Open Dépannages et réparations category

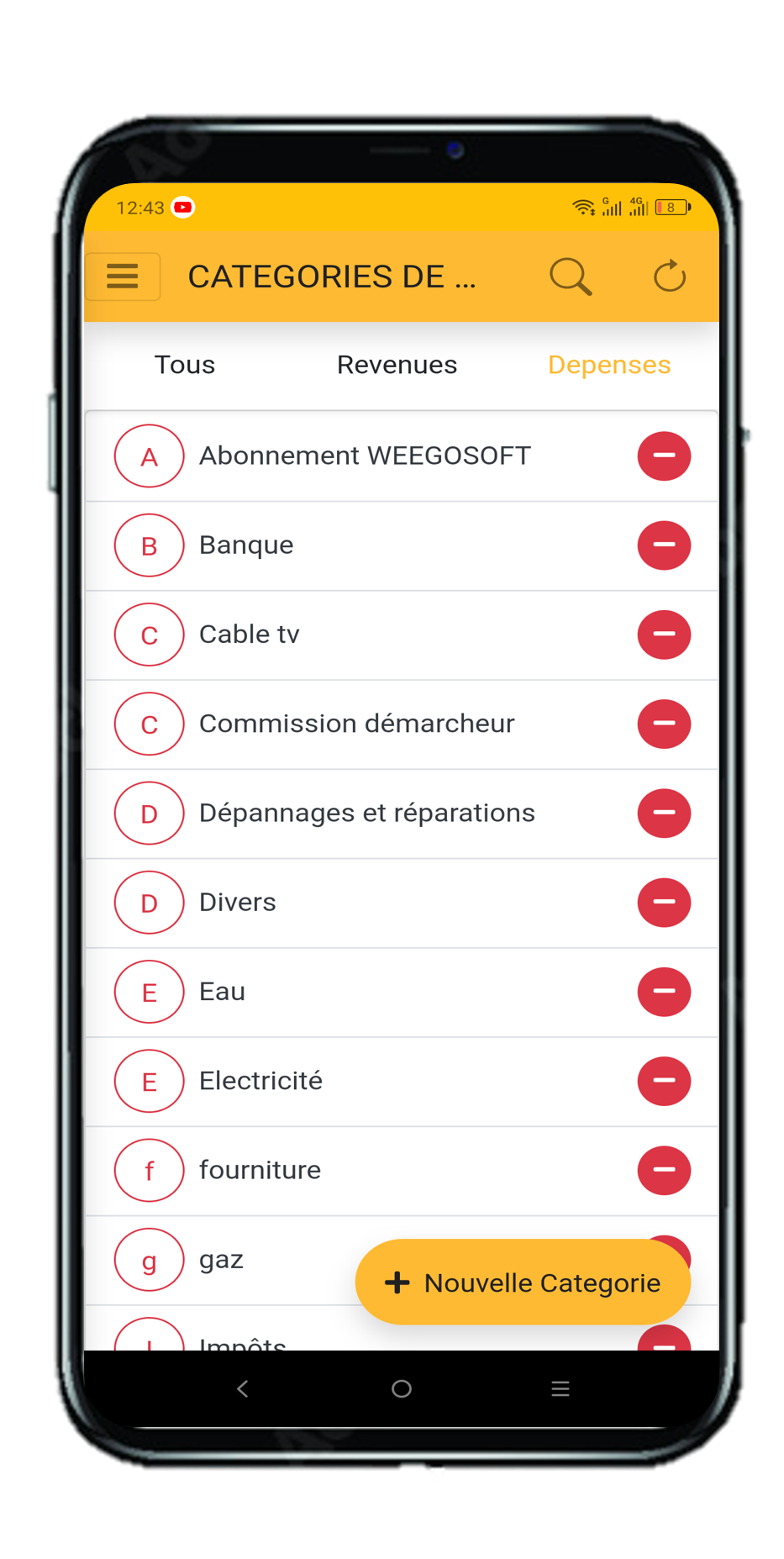366,814
